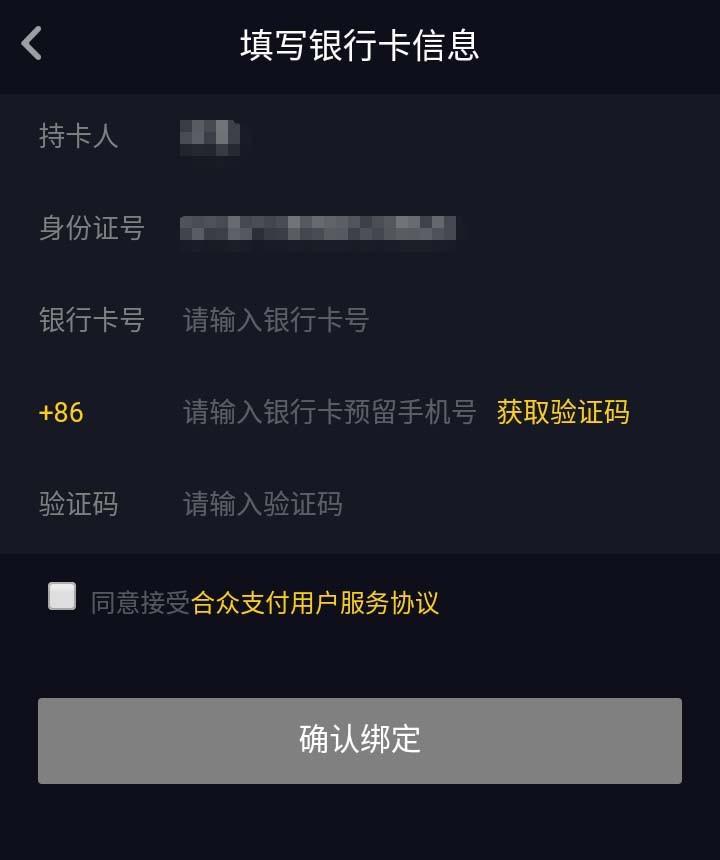Tap the '验证码' field label

80,504
